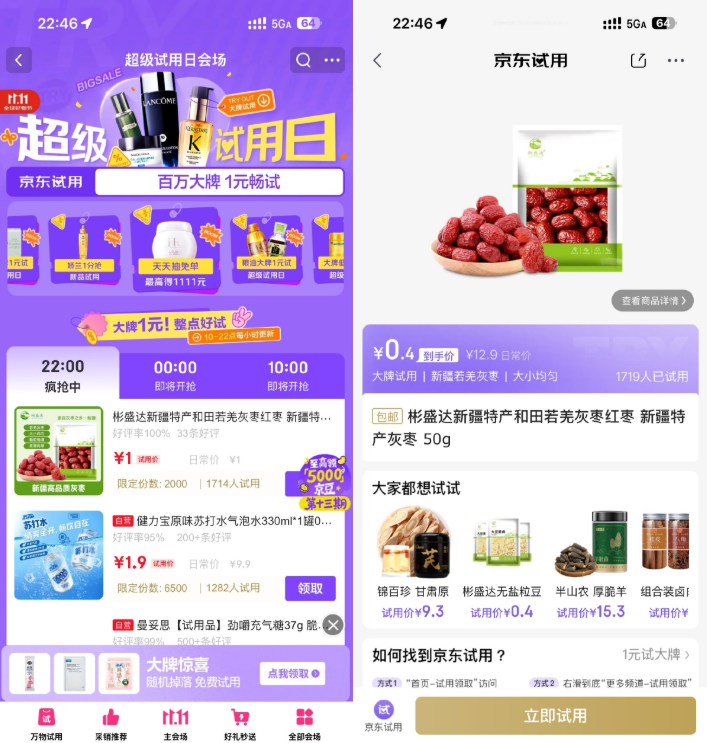
Task: Go back from the 京东试用 product page
Action: pos(378,60)
